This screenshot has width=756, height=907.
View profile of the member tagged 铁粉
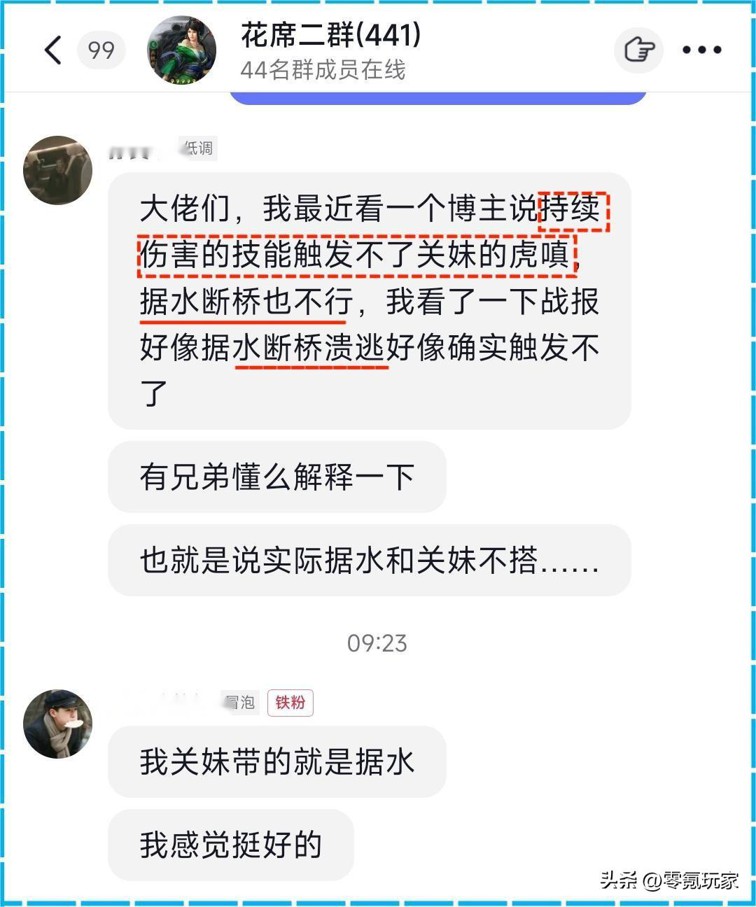tap(58, 723)
